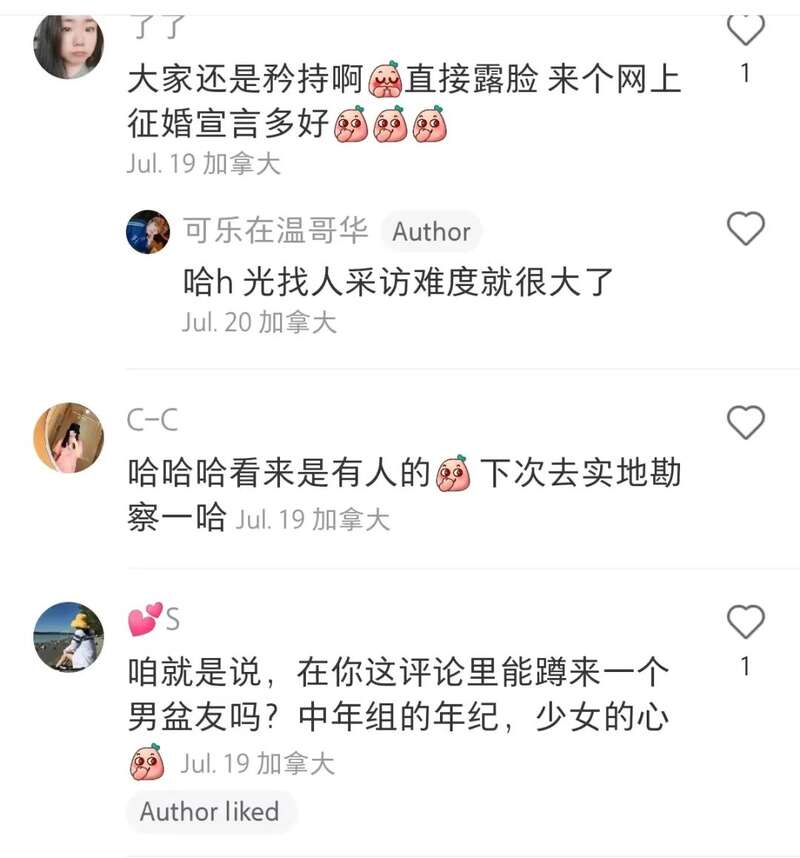The height and width of the screenshot is (858, 800).
Task: Like the author's reply 可乐在温哥华
Action: [745, 230]
